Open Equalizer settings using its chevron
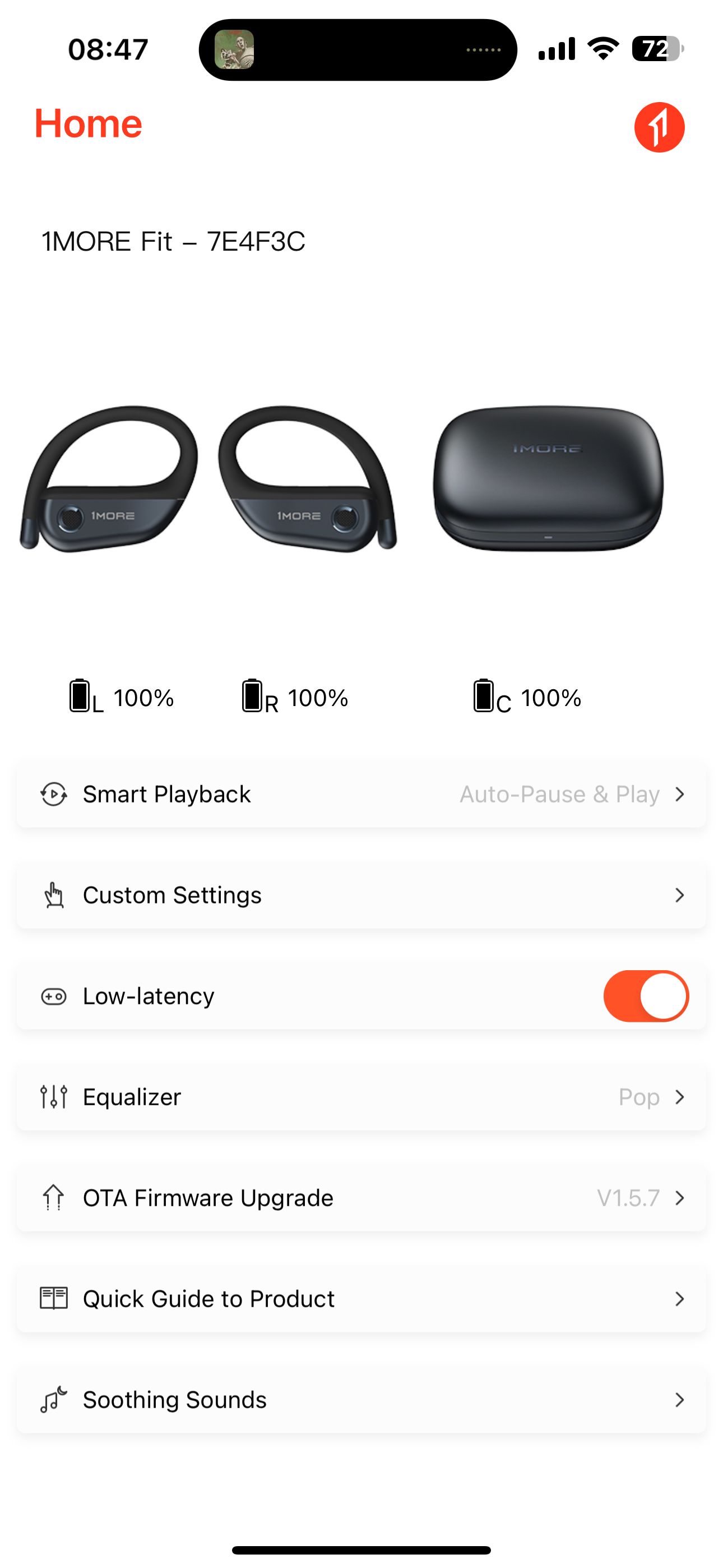Screen dimensions: 723x1568 680,1097
